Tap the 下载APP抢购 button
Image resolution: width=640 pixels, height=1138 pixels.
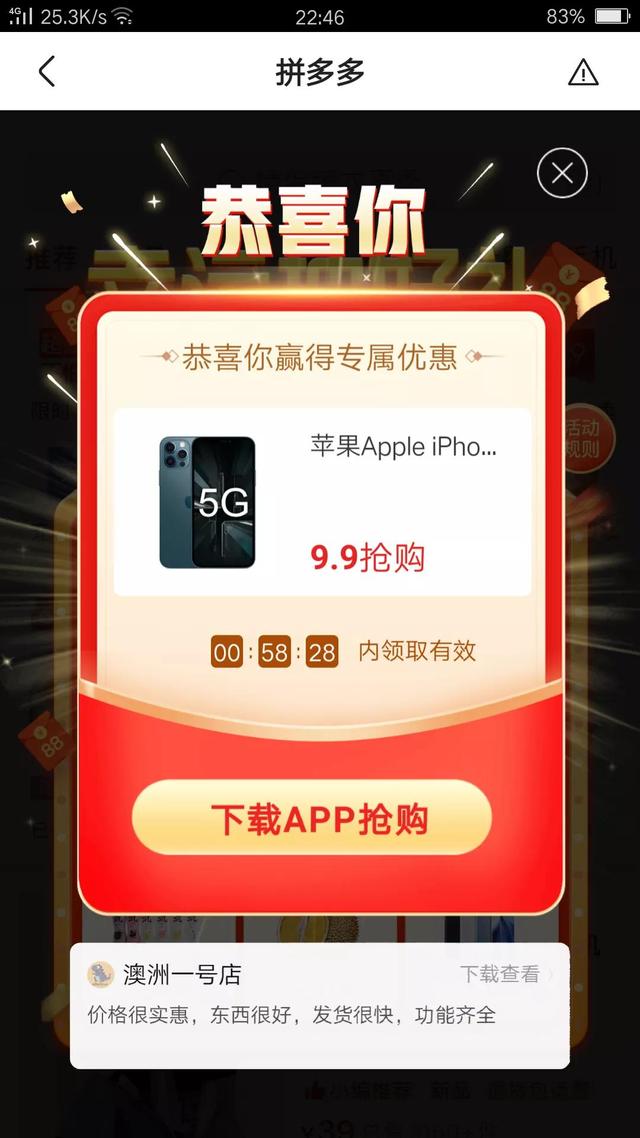311,817
